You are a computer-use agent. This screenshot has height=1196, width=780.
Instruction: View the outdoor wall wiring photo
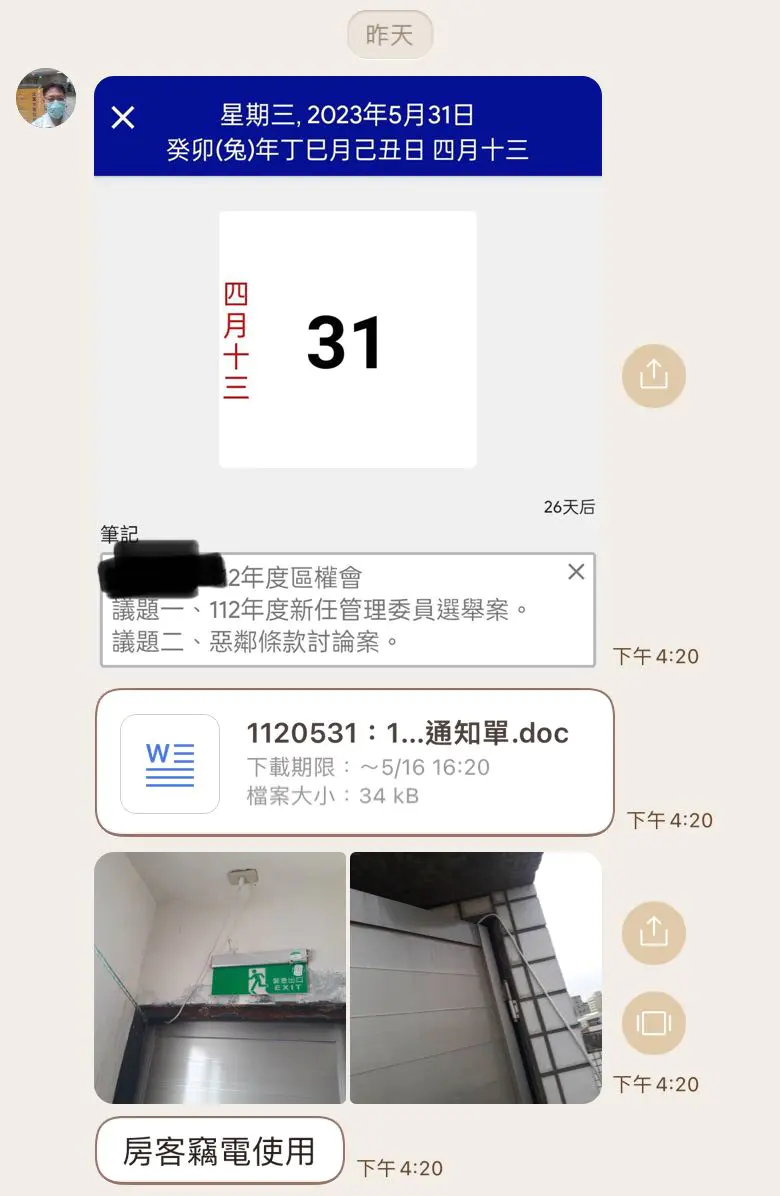(x=475, y=978)
